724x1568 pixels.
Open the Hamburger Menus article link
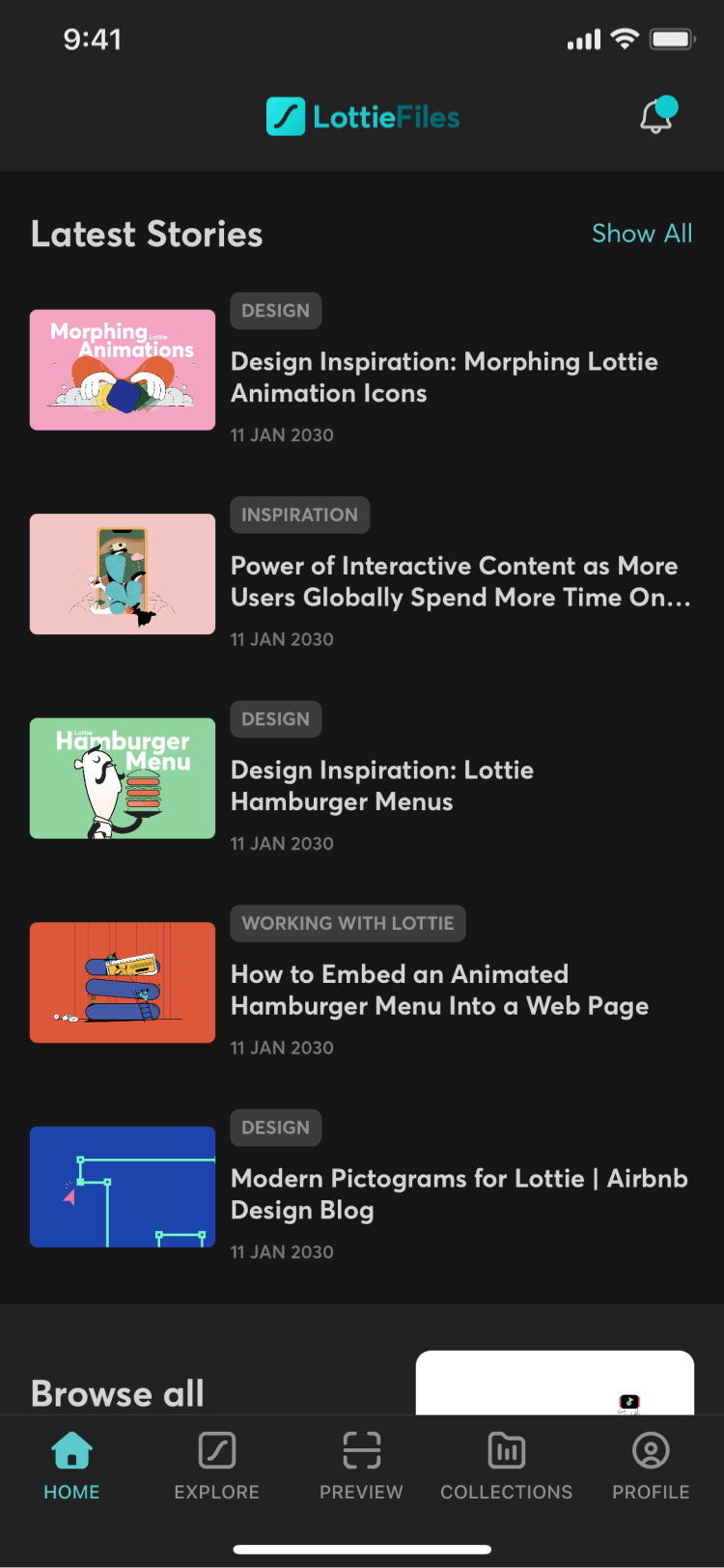coord(381,785)
